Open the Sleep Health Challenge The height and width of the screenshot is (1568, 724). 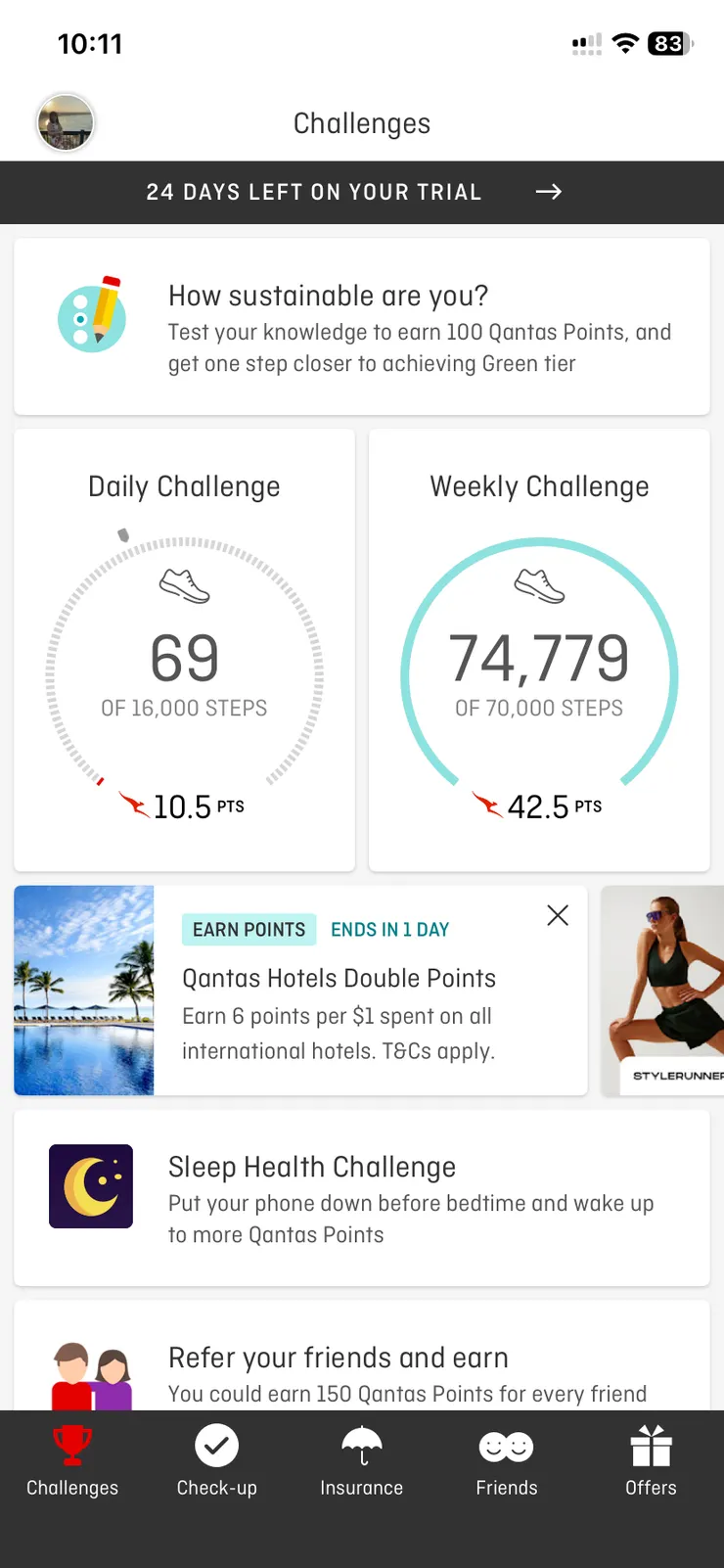click(x=362, y=1198)
